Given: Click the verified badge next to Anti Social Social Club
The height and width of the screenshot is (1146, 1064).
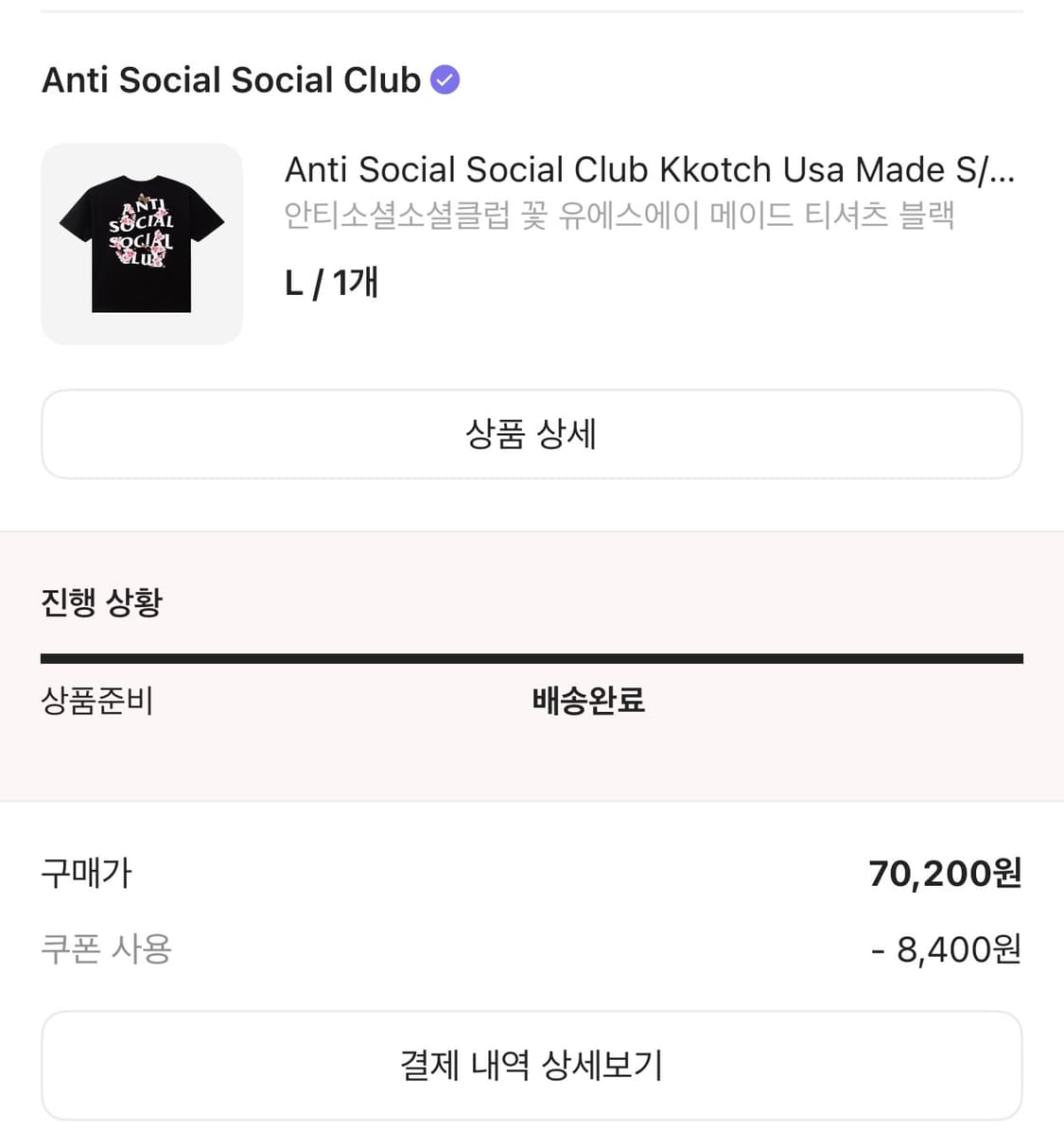Looking at the screenshot, I should (445, 80).
